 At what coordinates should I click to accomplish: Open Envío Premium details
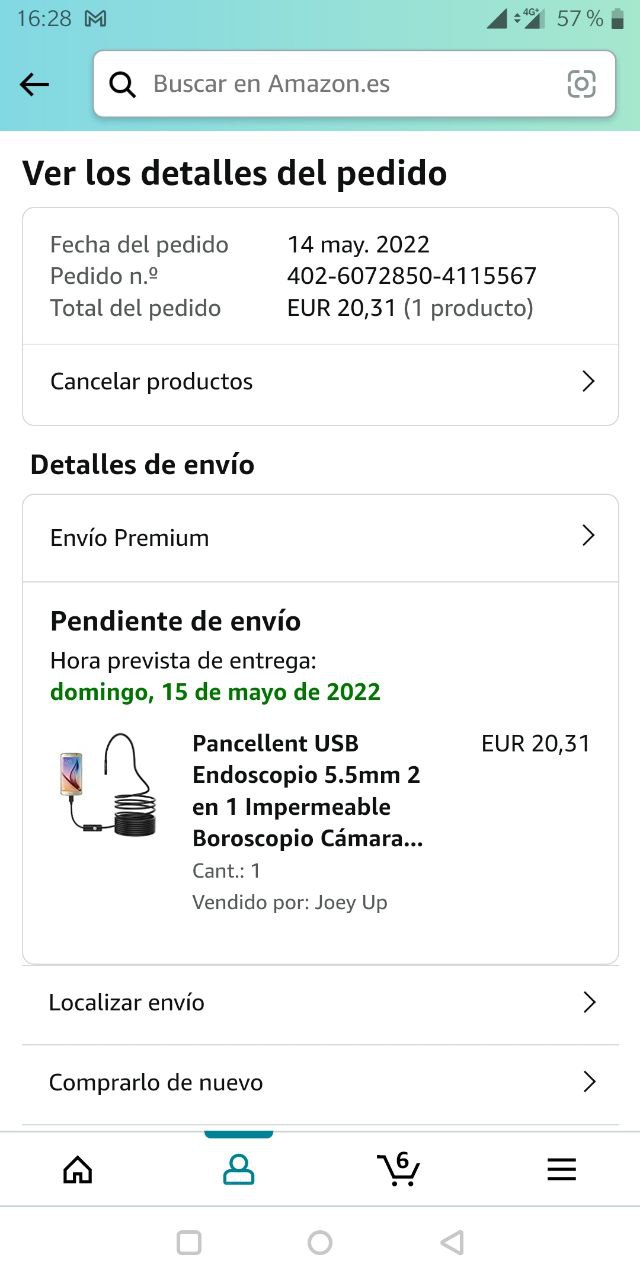pos(320,538)
